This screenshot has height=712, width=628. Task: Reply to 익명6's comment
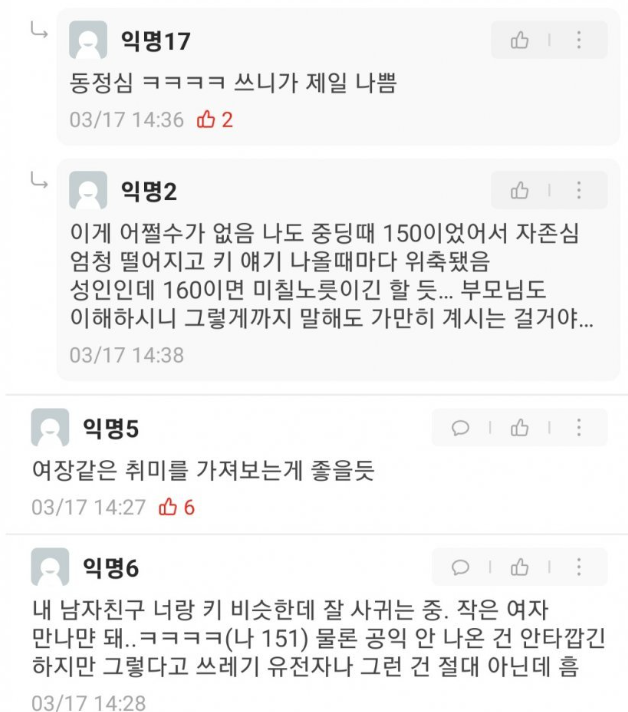click(x=461, y=567)
